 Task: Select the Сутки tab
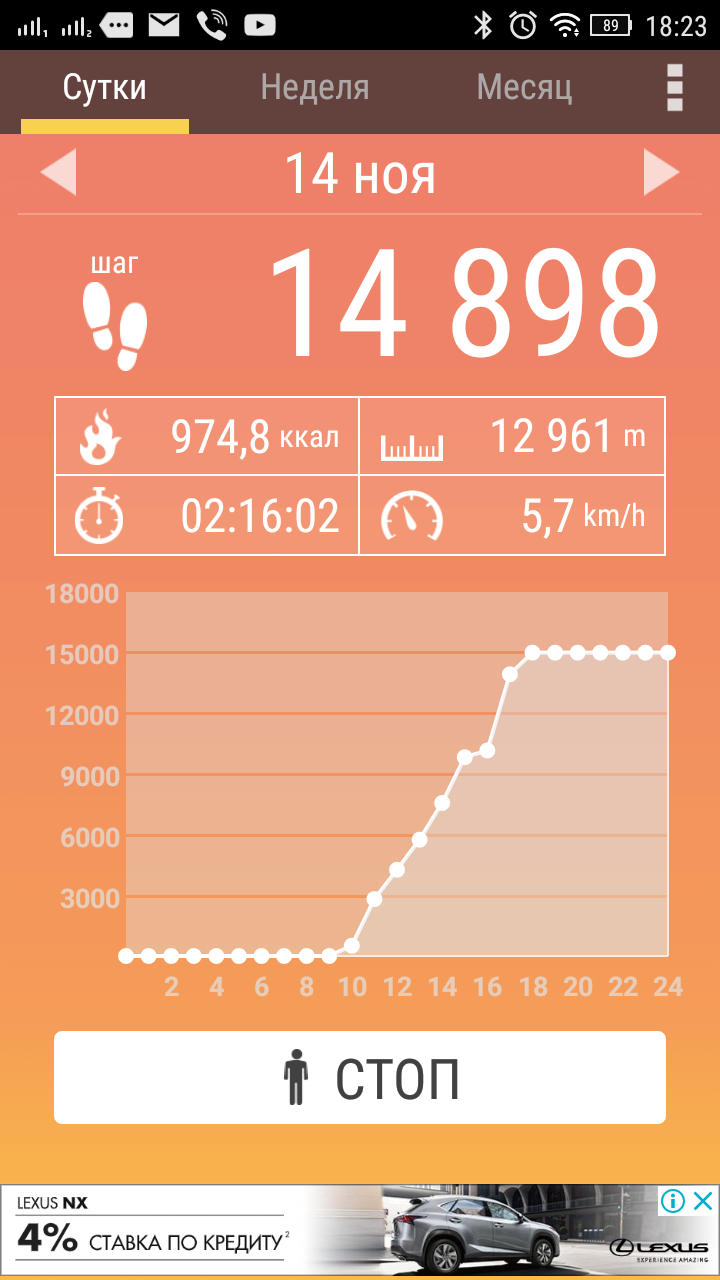[x=105, y=88]
